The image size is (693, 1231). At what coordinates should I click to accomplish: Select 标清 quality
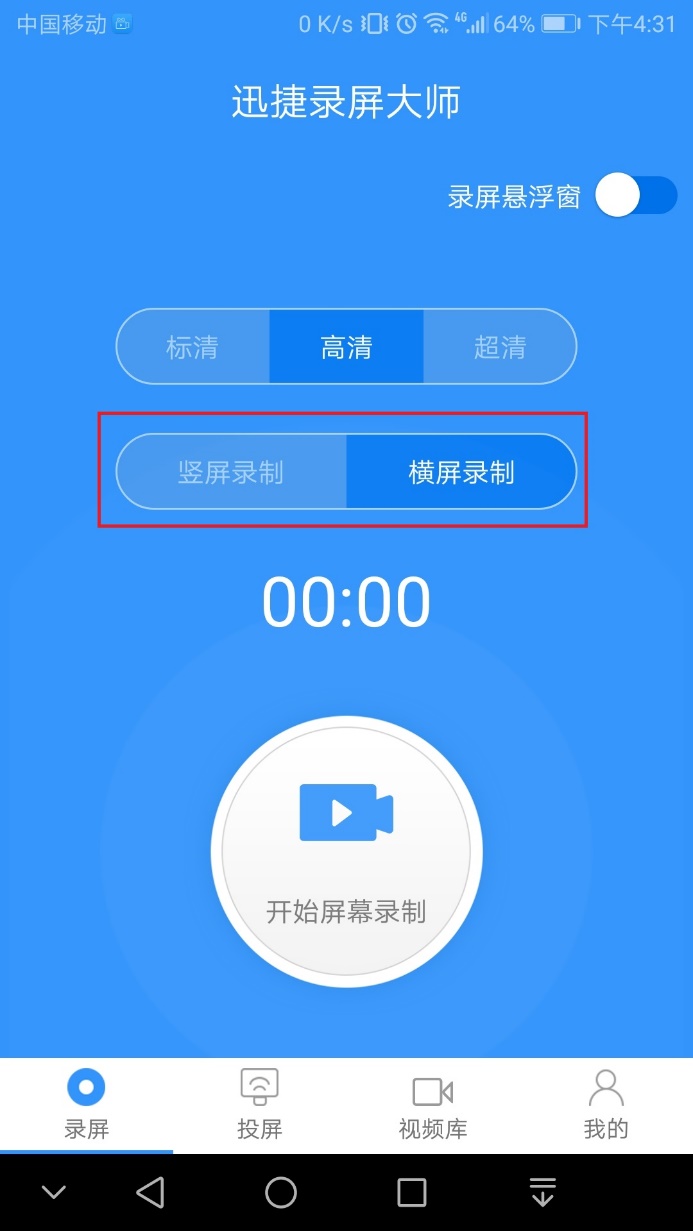tap(193, 347)
